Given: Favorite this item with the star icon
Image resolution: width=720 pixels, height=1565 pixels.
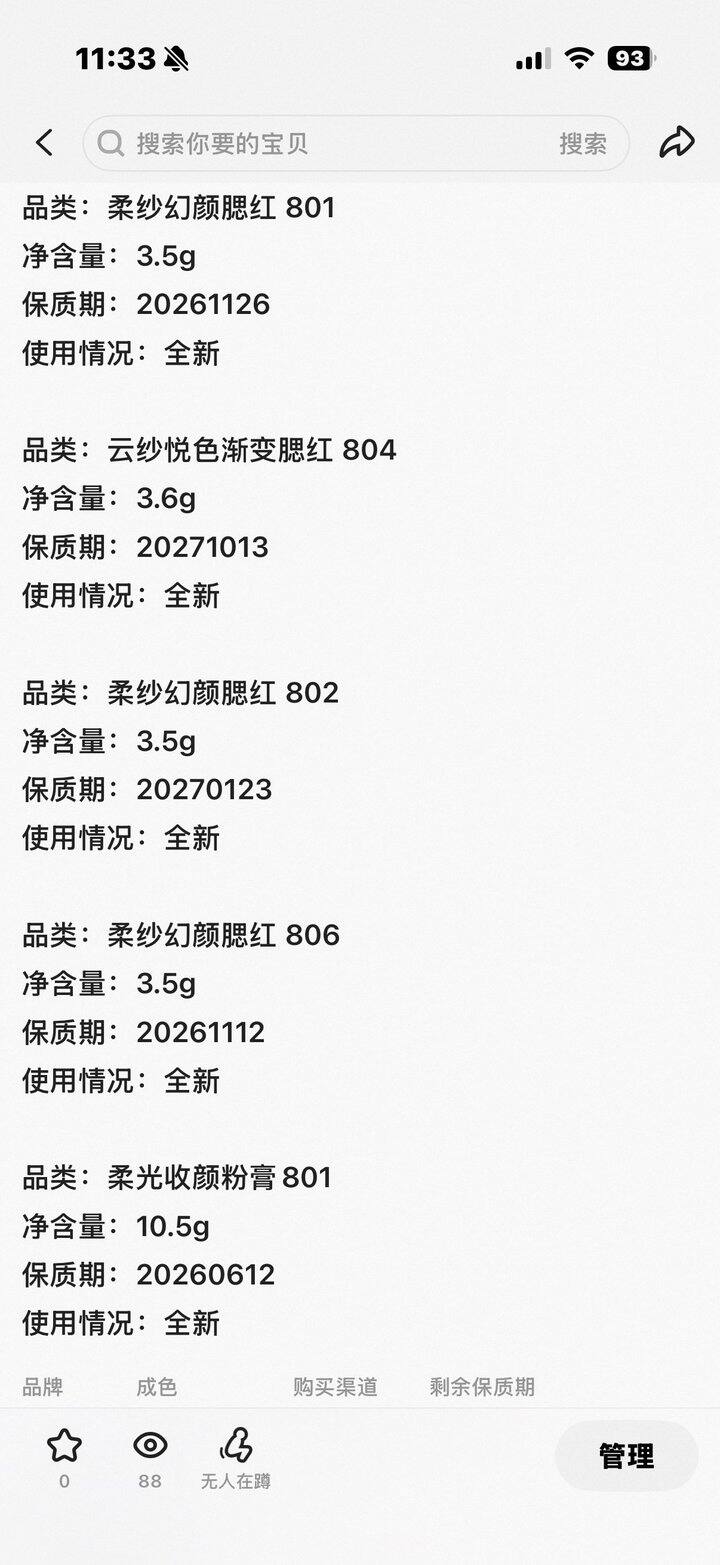Looking at the screenshot, I should click(65, 1446).
